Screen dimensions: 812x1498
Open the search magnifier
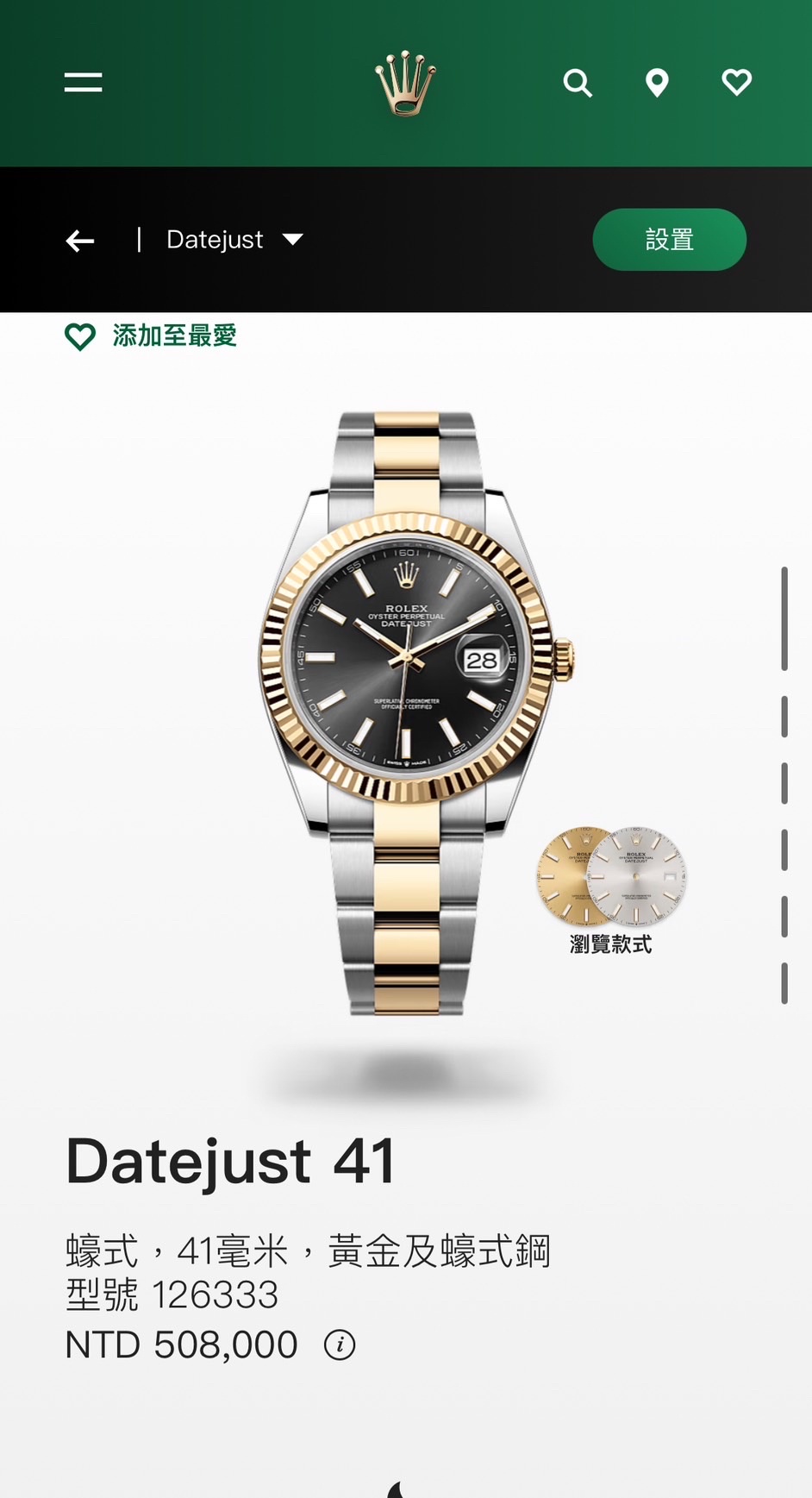578,84
